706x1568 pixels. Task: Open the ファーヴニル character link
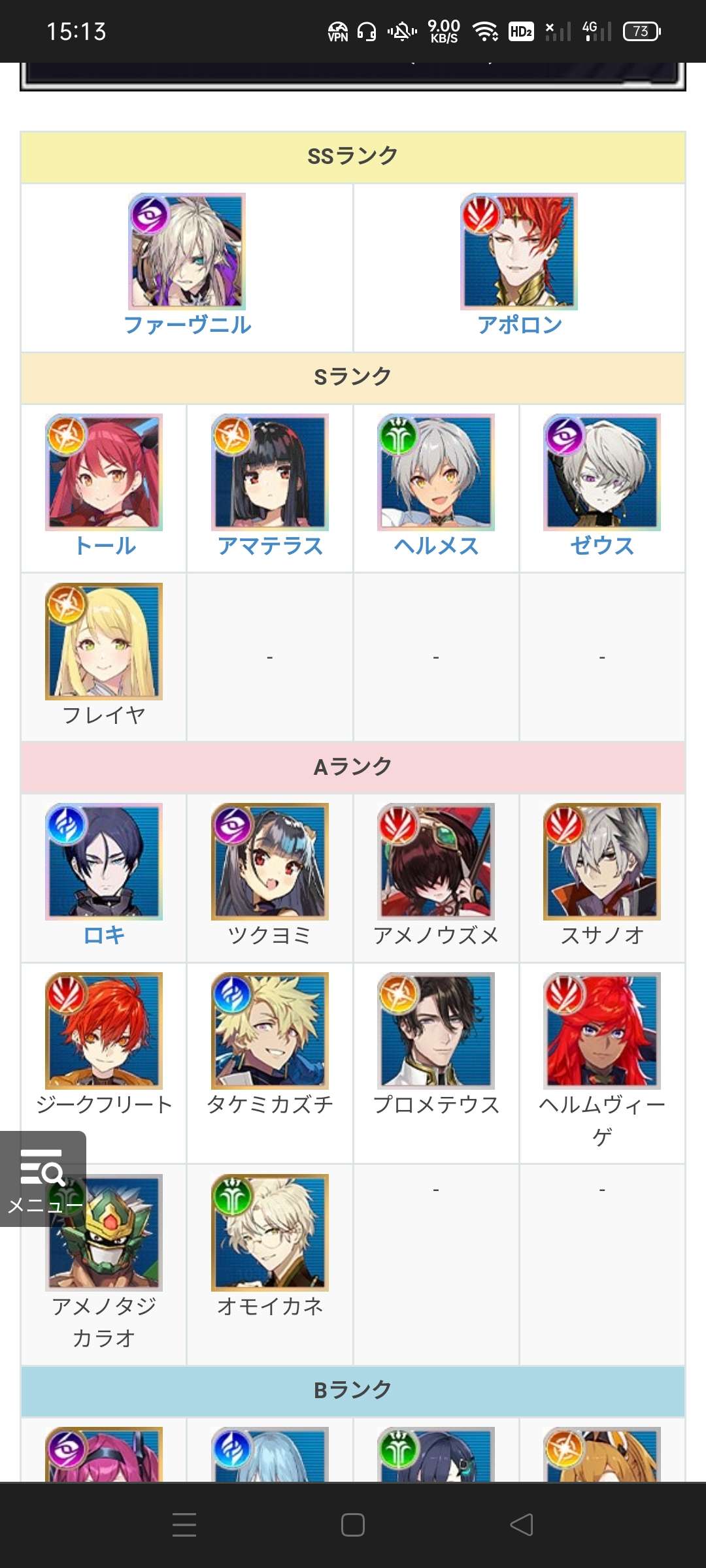(187, 325)
